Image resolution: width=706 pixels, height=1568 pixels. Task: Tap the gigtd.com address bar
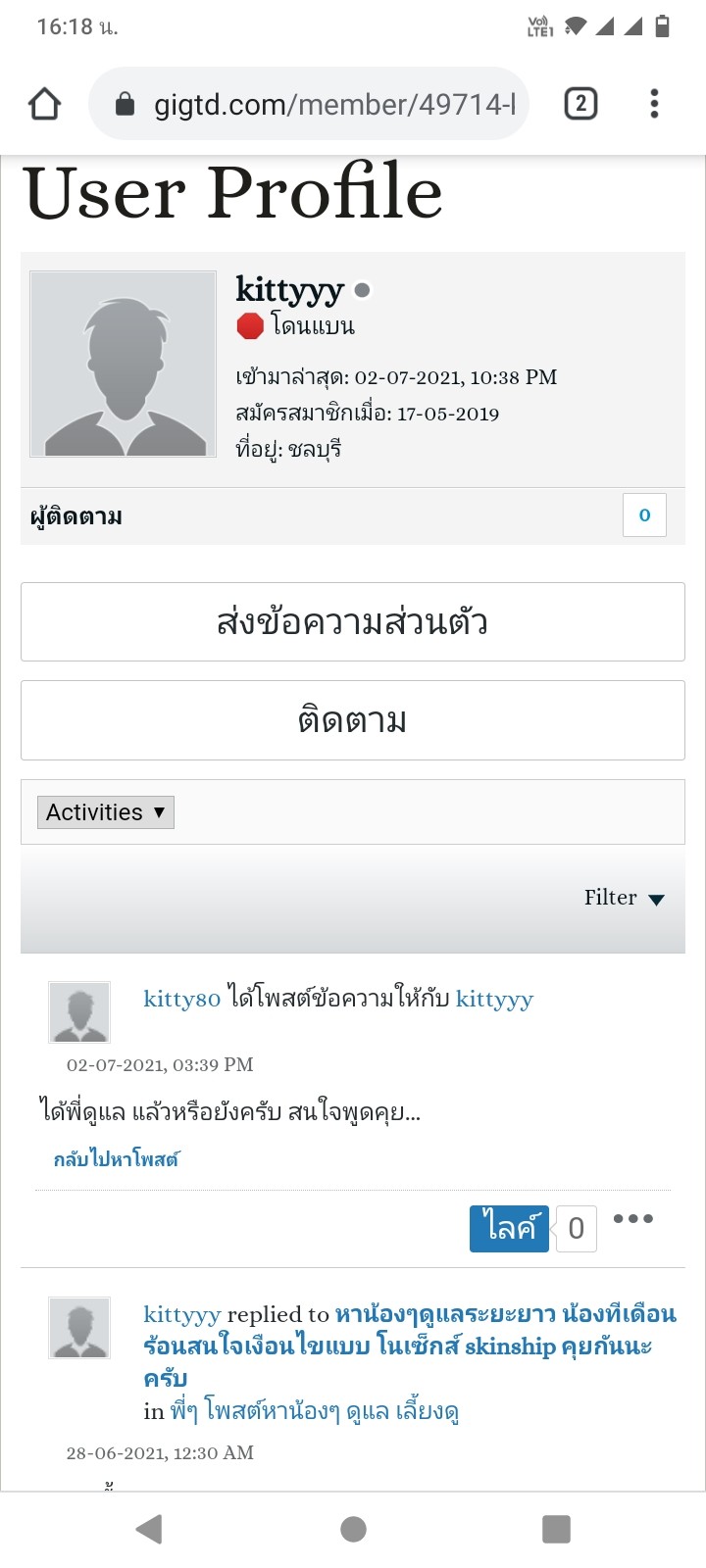[309, 104]
